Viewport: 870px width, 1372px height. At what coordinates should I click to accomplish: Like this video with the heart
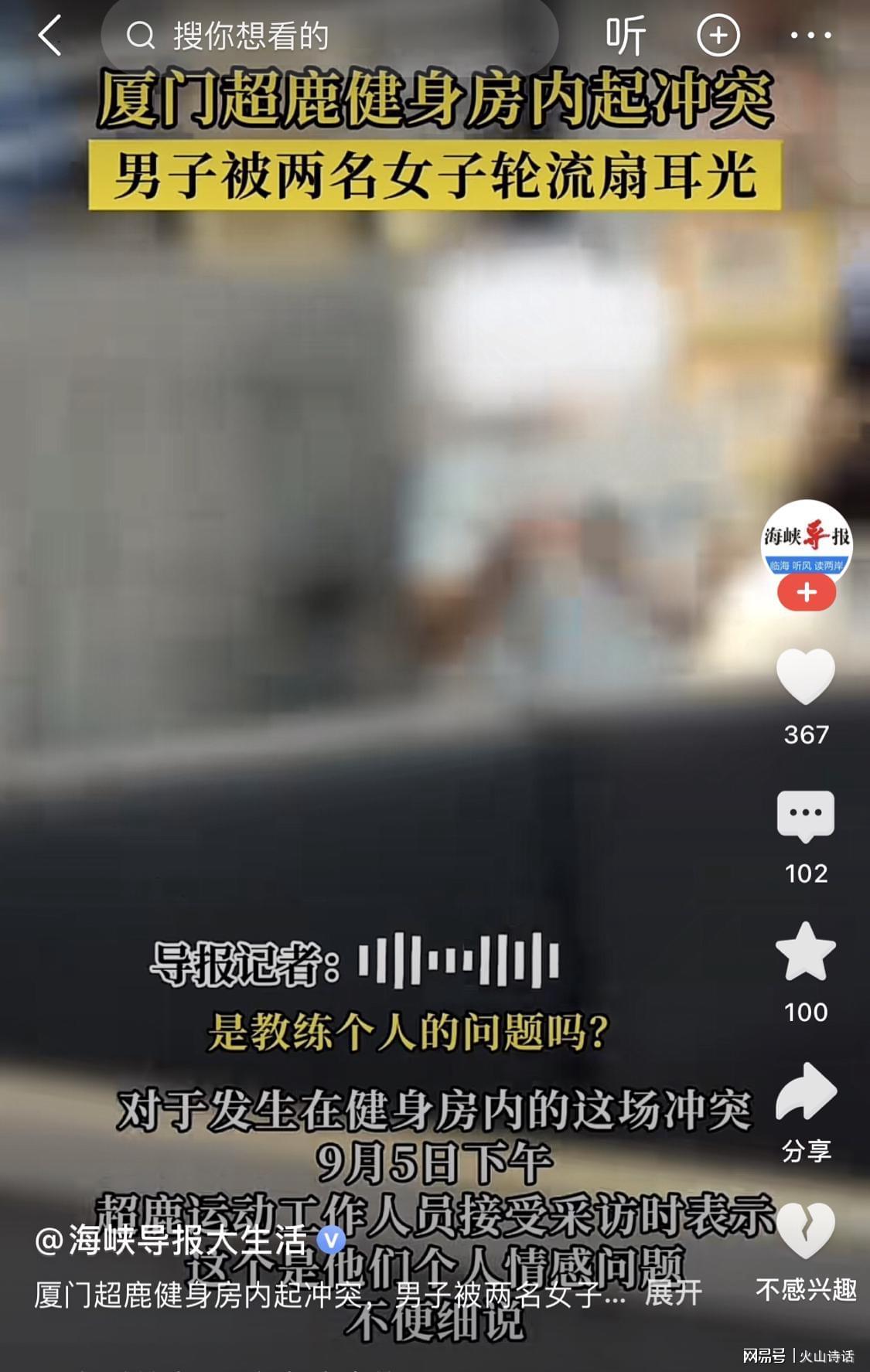(x=806, y=676)
